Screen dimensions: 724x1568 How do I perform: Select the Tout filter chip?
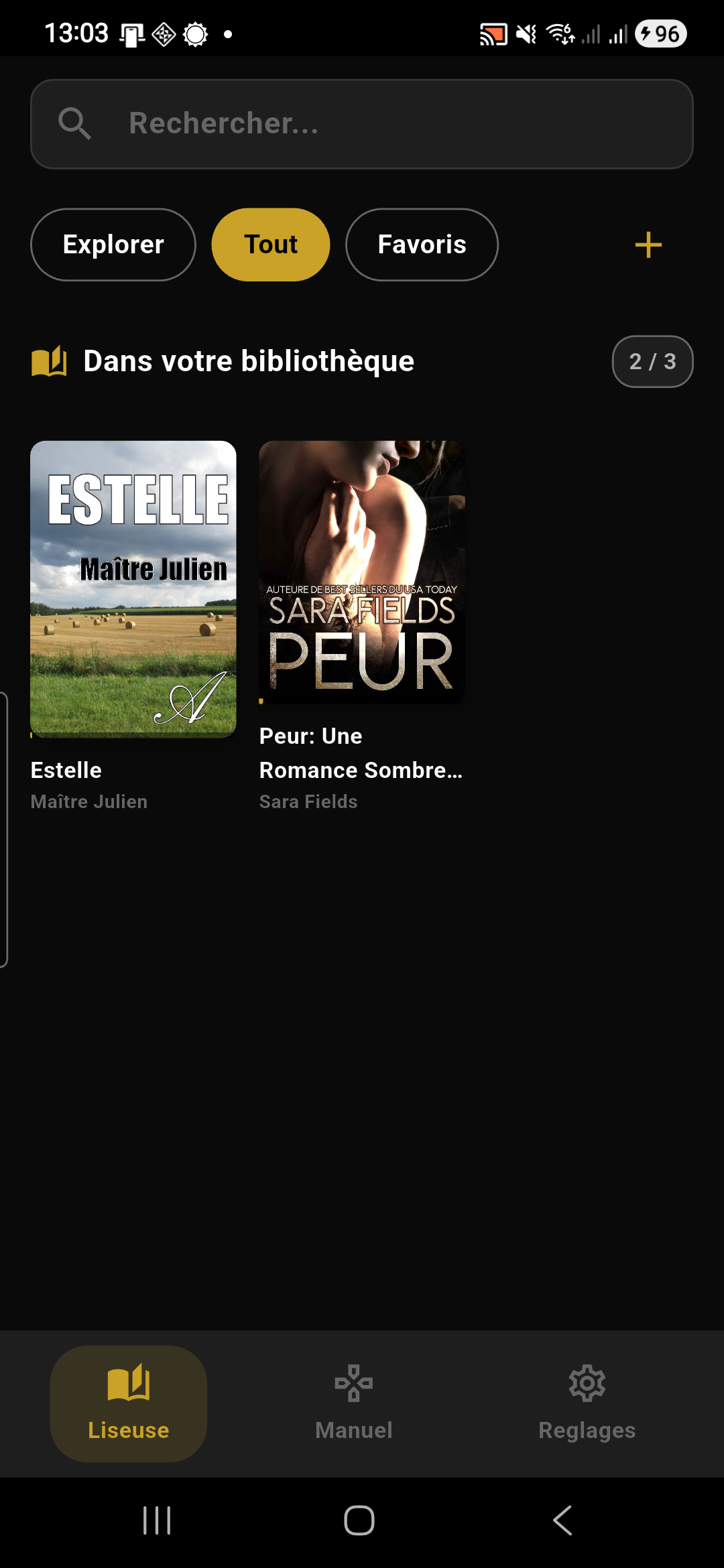click(x=270, y=245)
